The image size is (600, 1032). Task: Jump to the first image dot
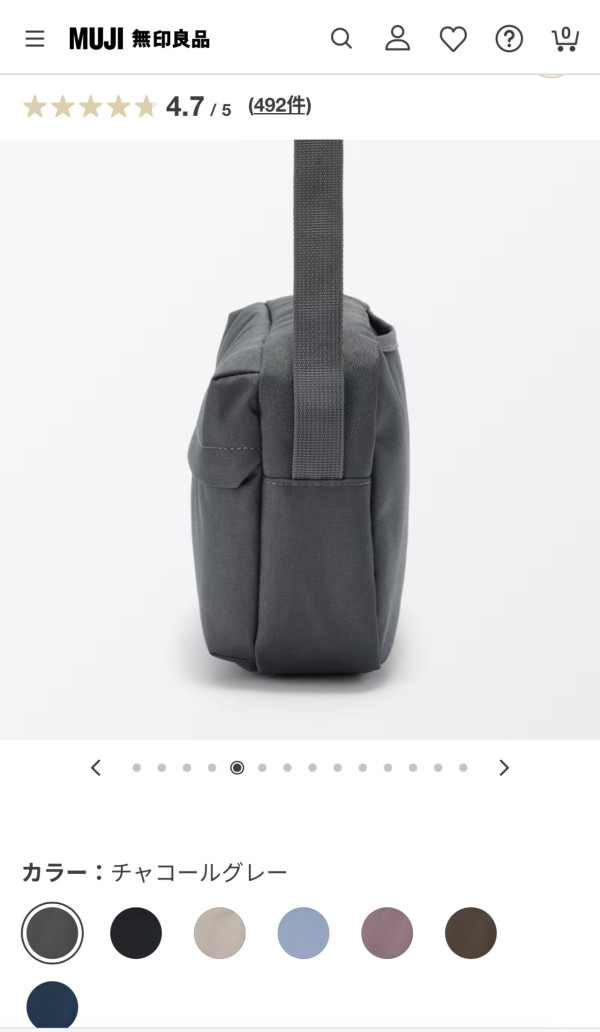(x=137, y=768)
